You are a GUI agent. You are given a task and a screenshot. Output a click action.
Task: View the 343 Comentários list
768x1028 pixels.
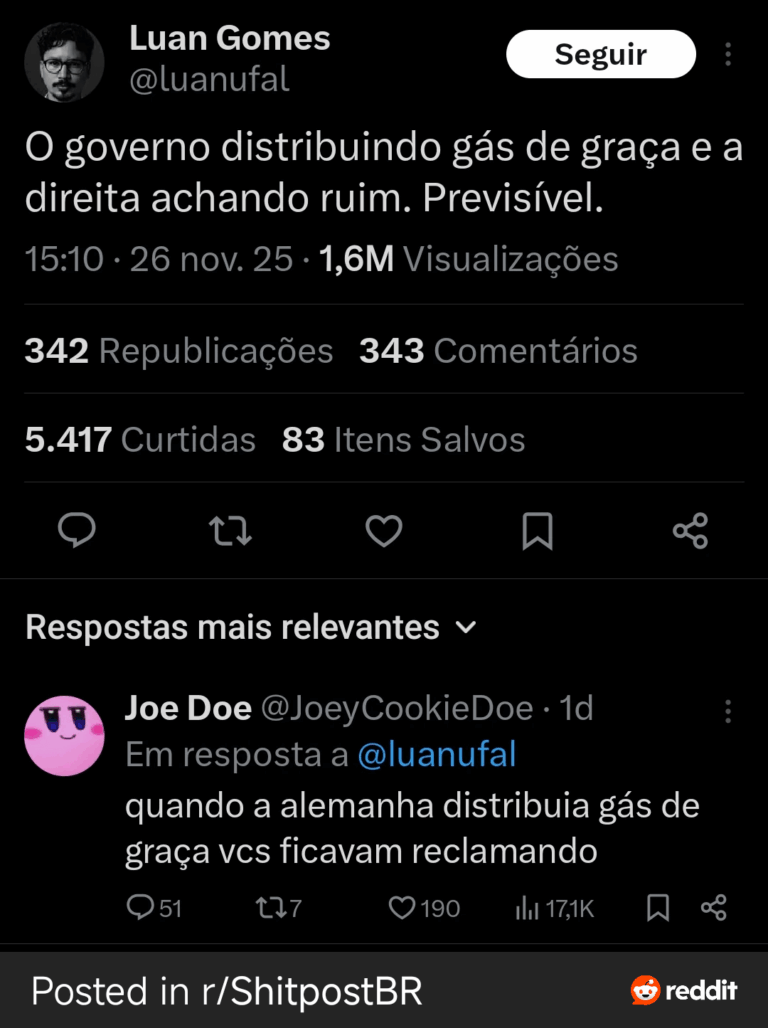498,351
